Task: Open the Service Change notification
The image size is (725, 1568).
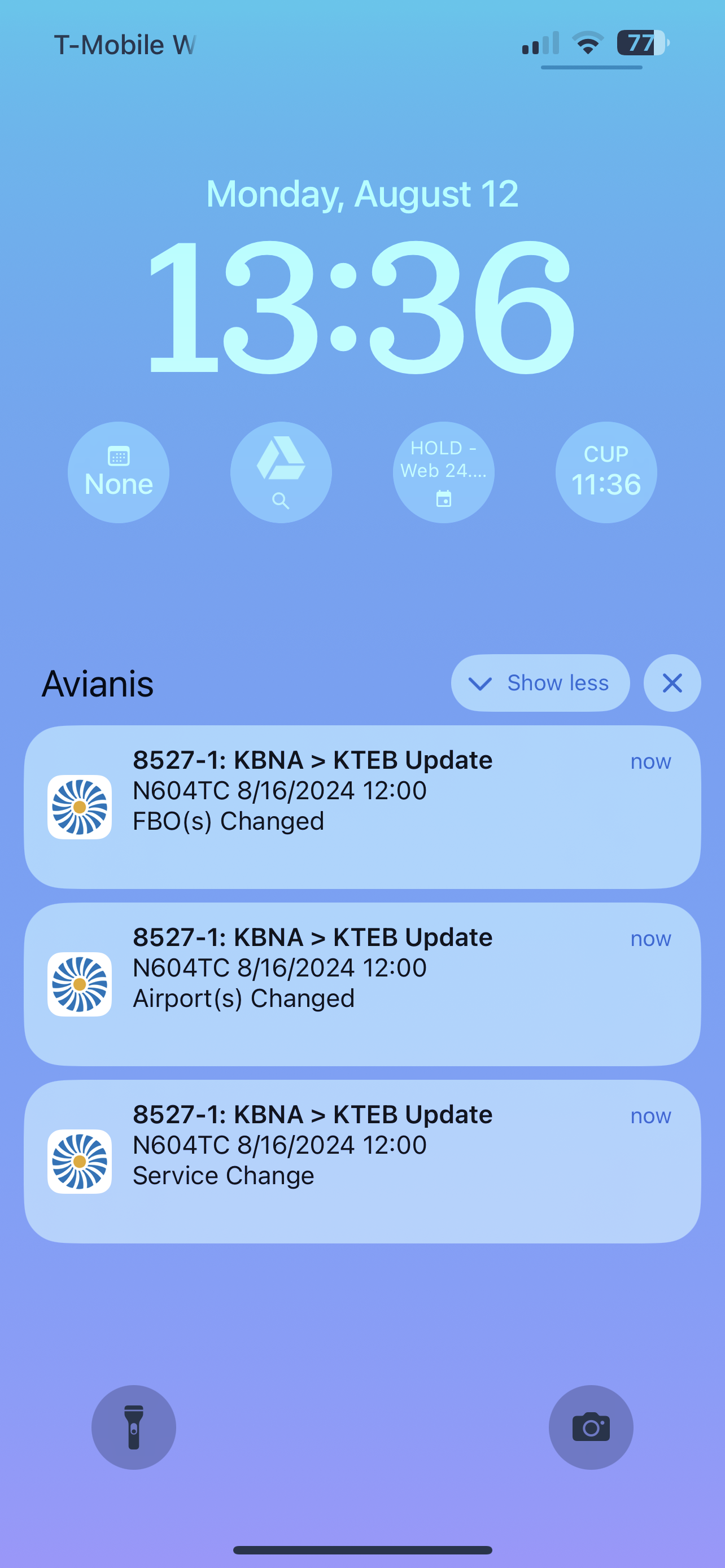Action: pos(362,1162)
